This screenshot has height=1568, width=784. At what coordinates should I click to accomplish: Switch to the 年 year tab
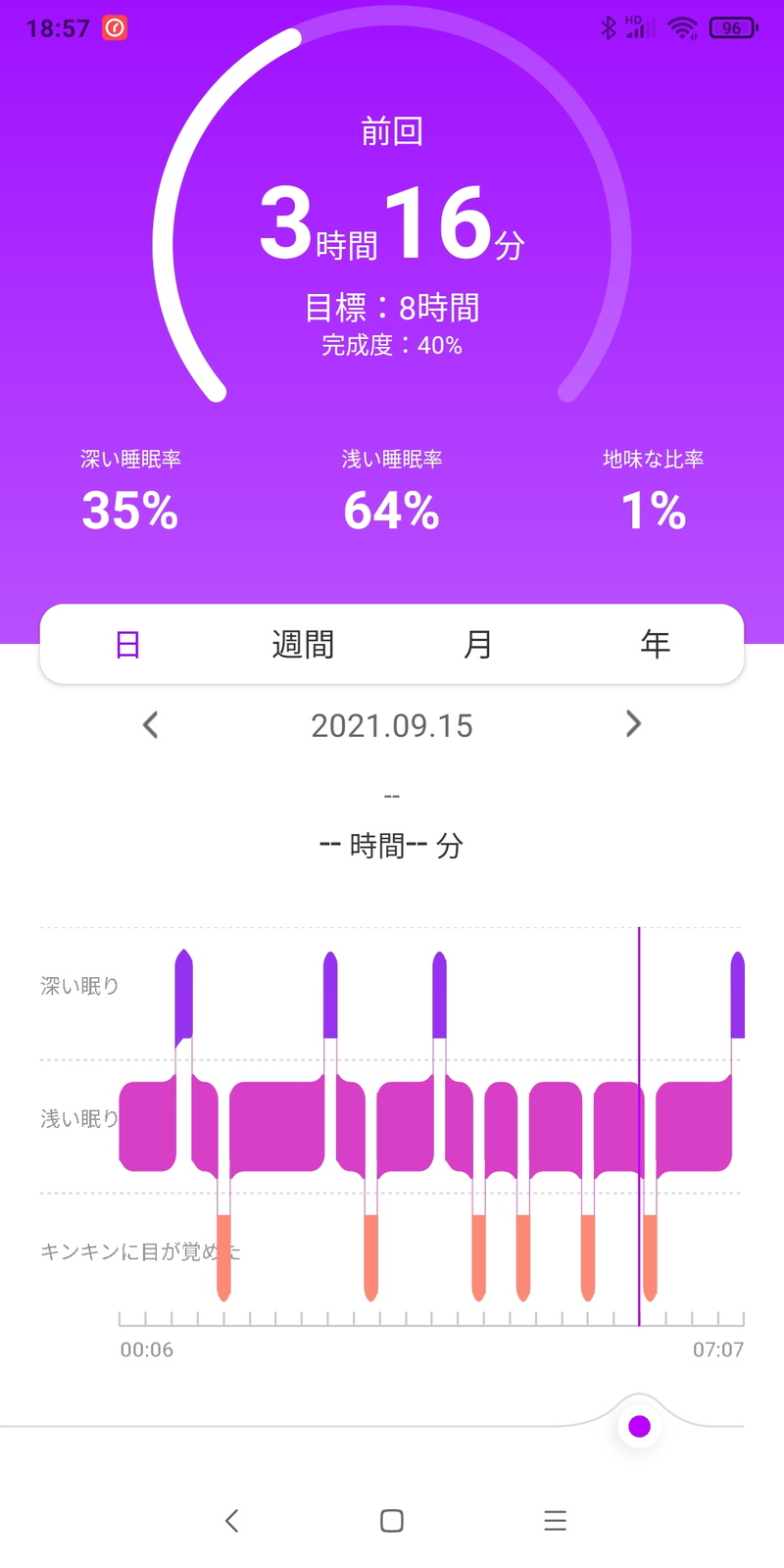tap(655, 644)
